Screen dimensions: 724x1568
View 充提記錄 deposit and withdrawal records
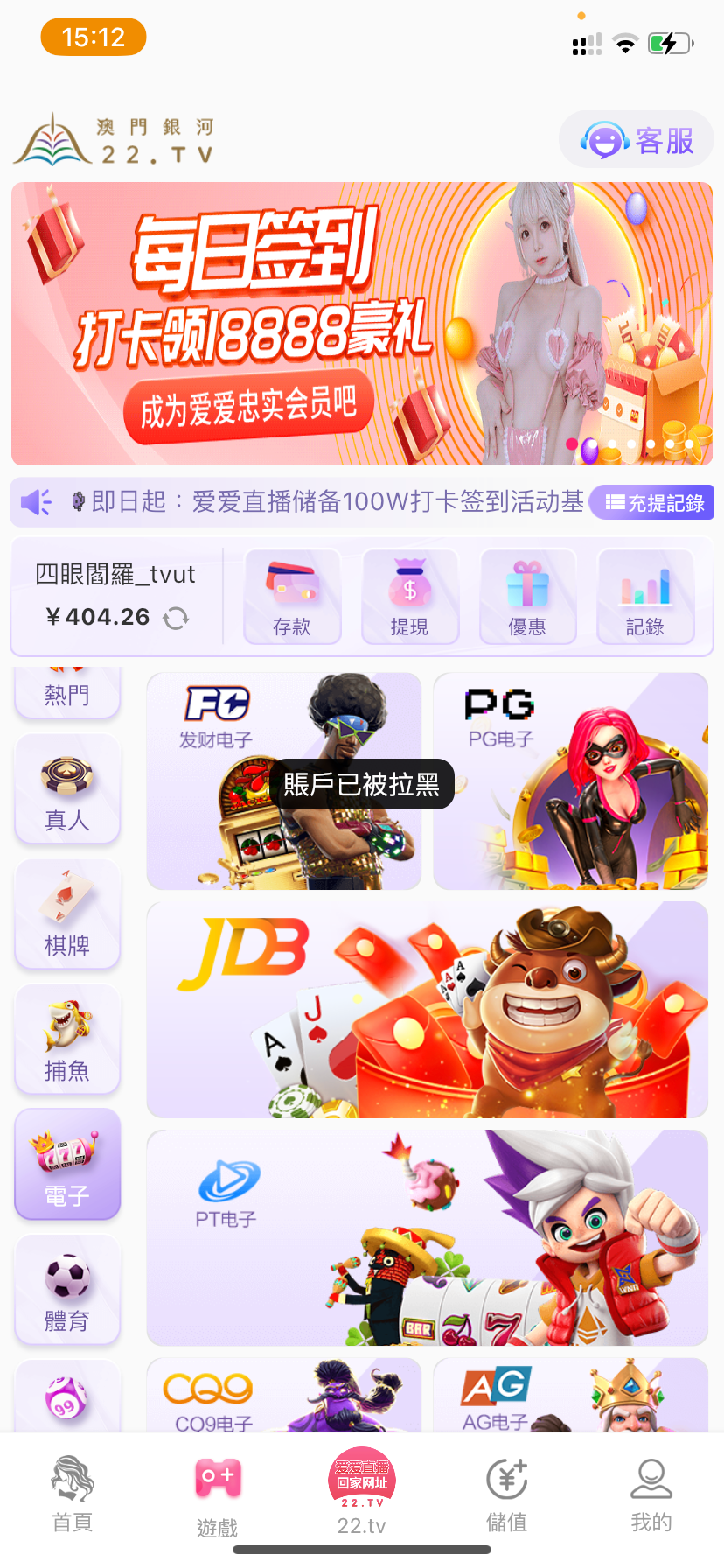[x=652, y=503]
